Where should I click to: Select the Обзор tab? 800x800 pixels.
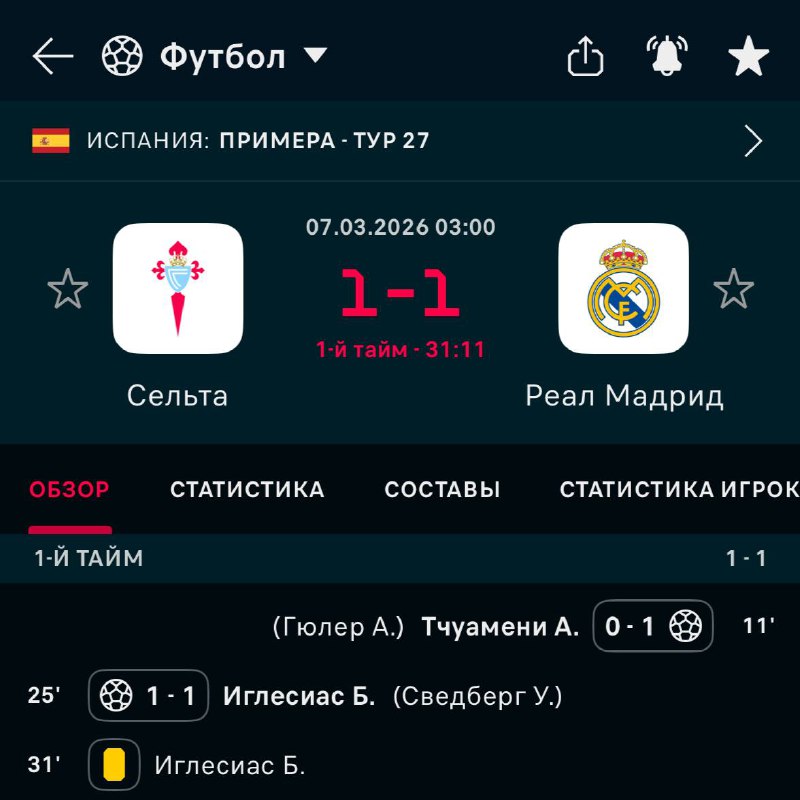click(70, 490)
